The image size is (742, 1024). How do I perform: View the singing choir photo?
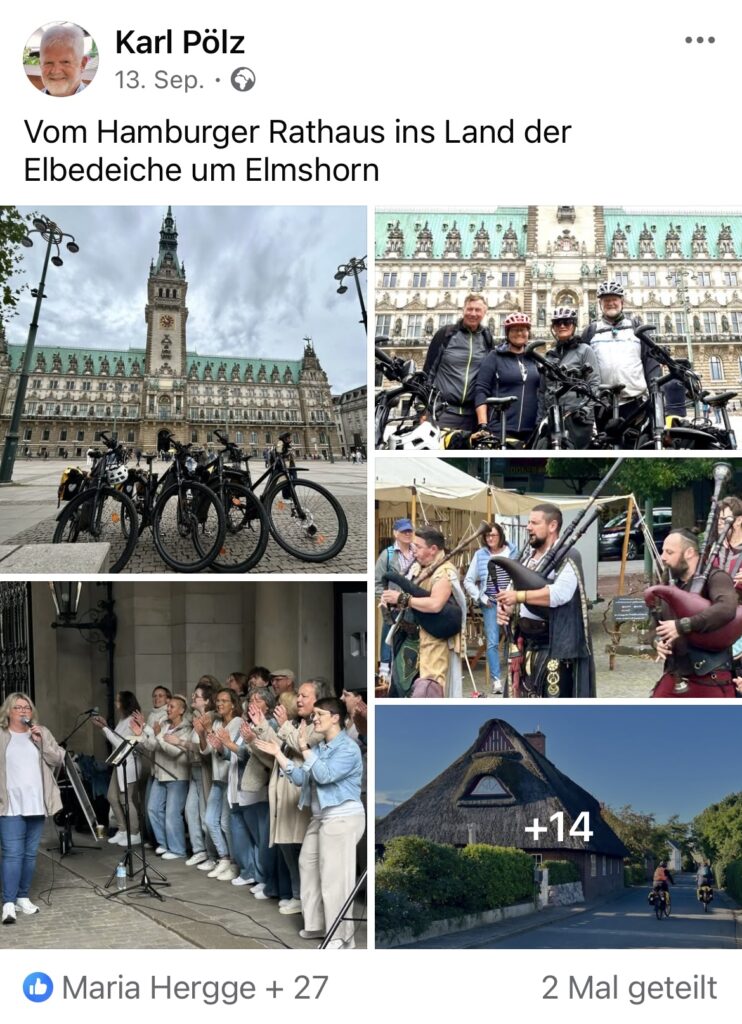pos(184,765)
